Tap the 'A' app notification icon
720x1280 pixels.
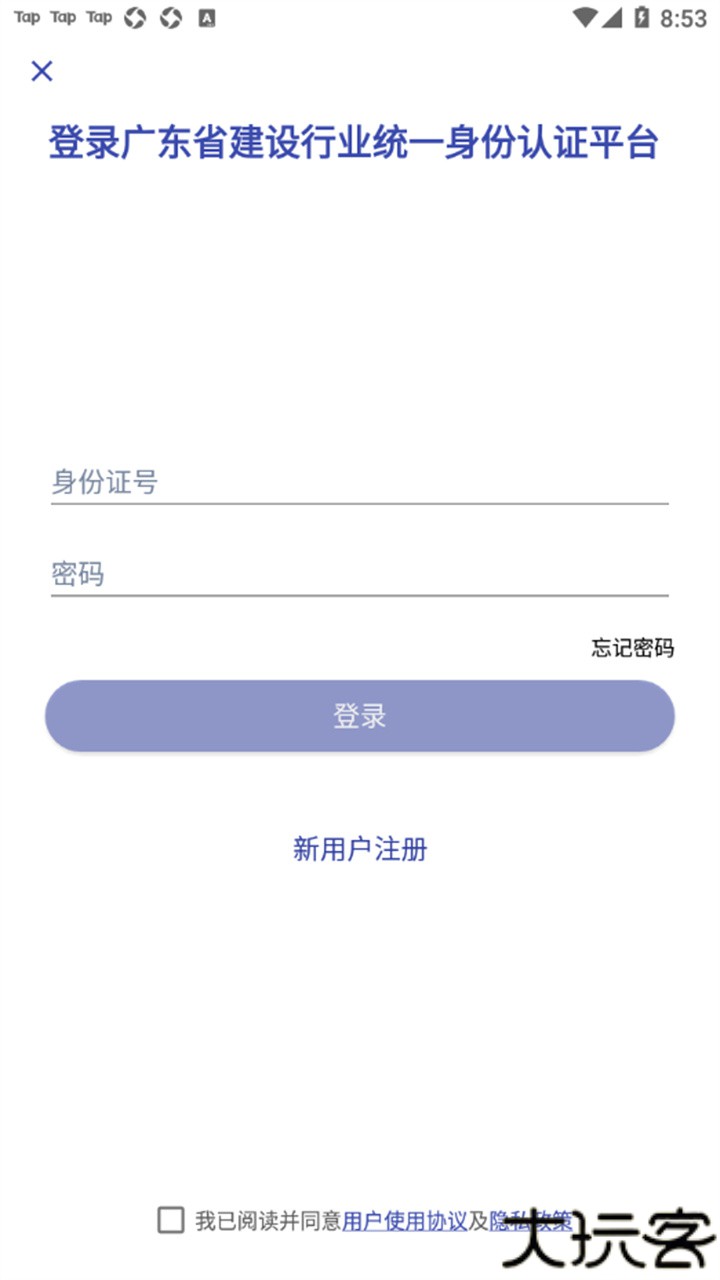click(x=207, y=17)
